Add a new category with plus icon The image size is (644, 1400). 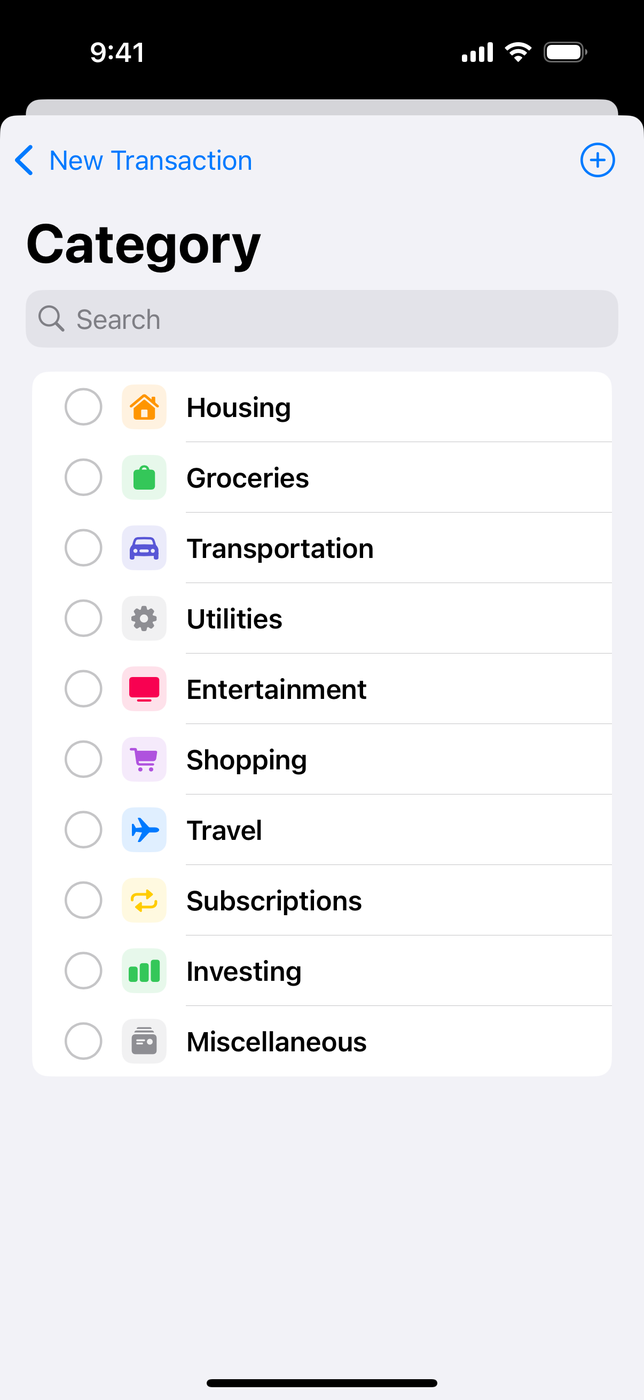pyautogui.click(x=597, y=160)
